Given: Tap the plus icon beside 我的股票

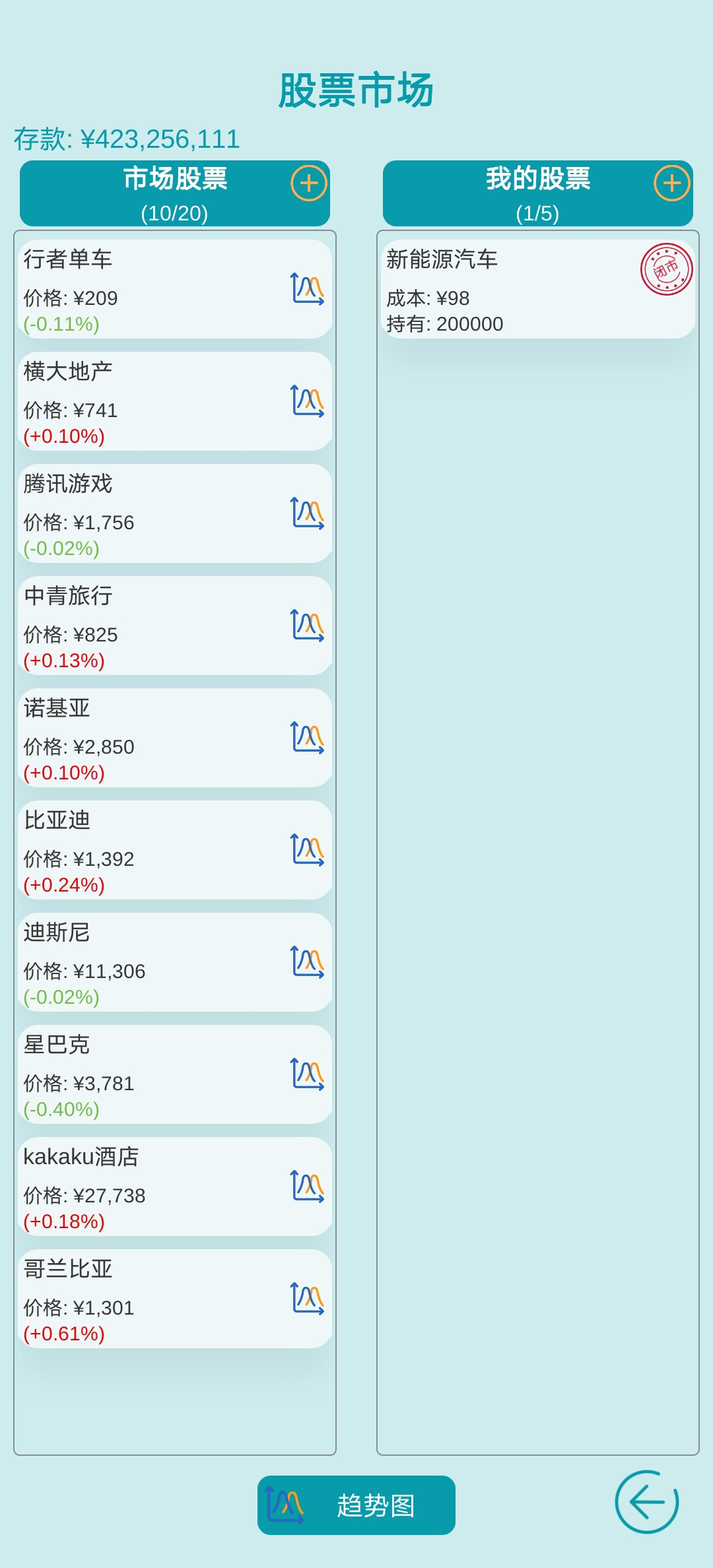Looking at the screenshot, I should tap(672, 183).
